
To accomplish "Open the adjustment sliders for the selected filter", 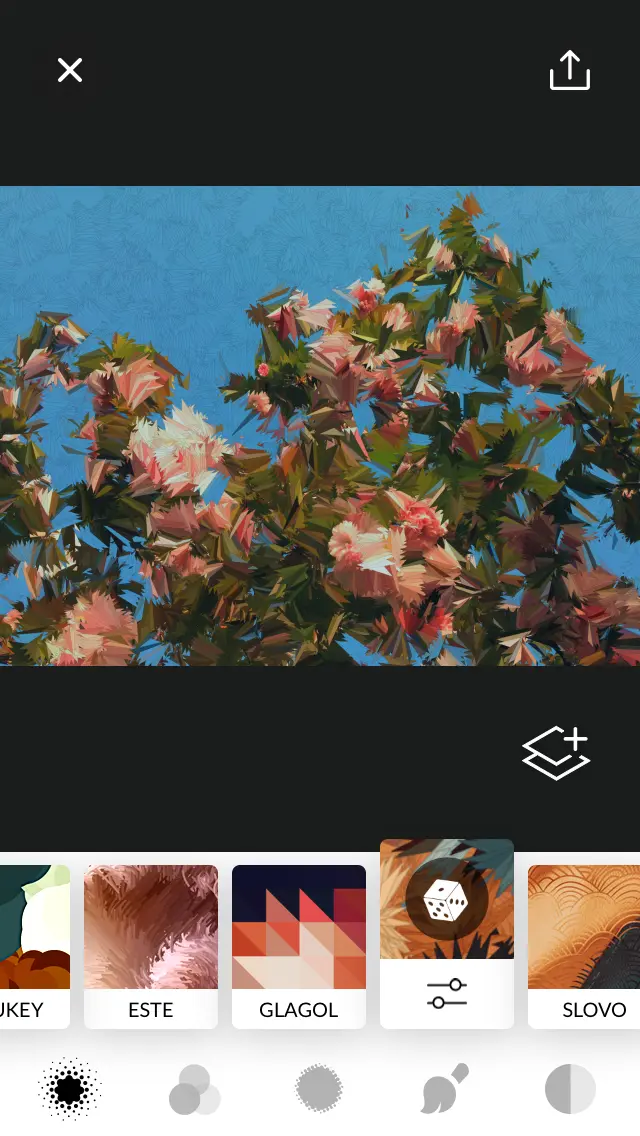I will [x=446, y=994].
